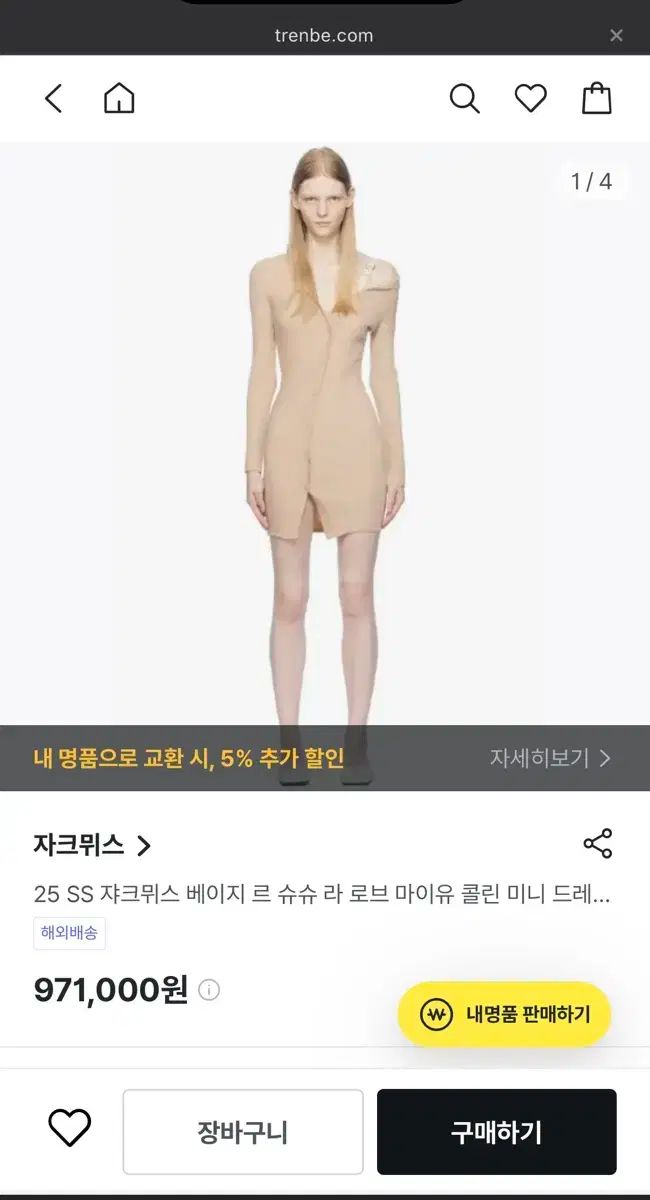Open the search magnifier
Viewport: 650px width, 1200px height.
click(464, 98)
